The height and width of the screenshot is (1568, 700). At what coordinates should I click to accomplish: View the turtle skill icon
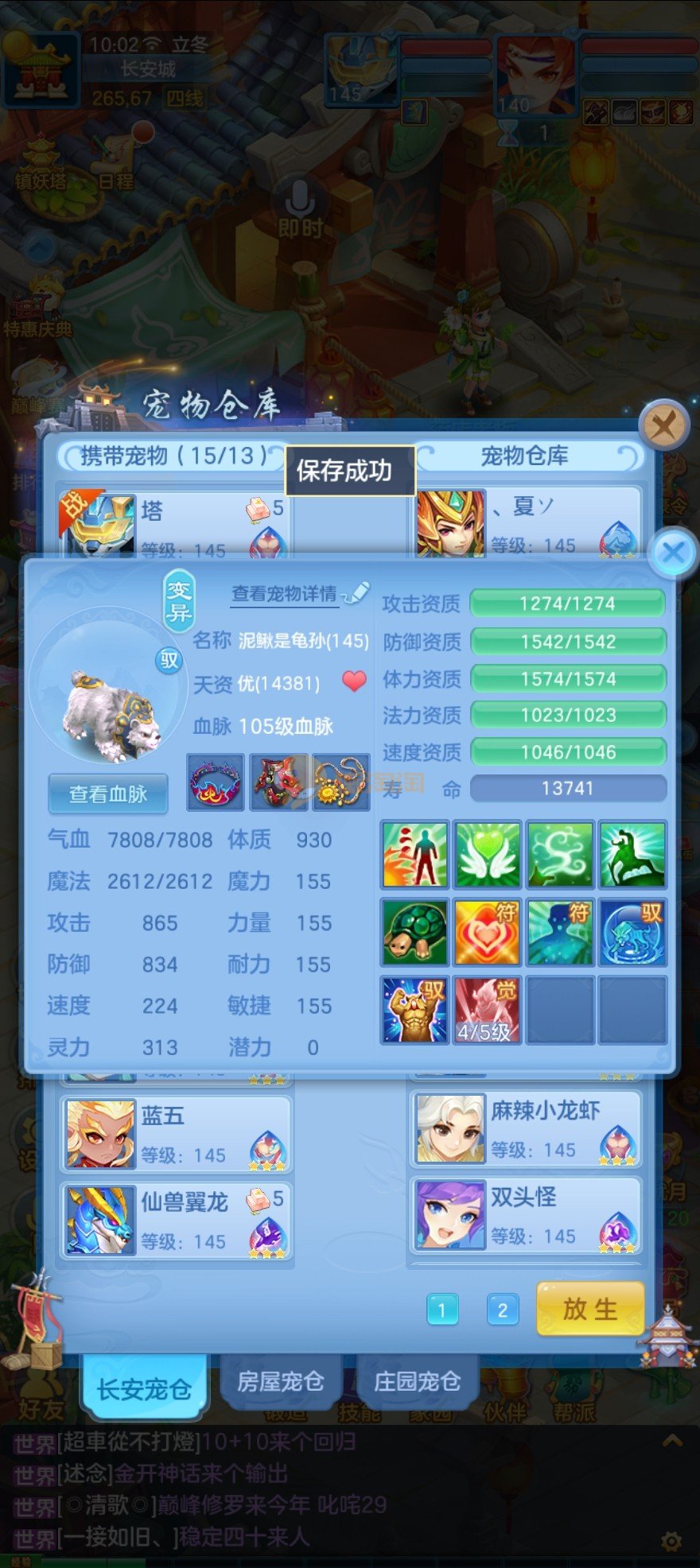[414, 932]
